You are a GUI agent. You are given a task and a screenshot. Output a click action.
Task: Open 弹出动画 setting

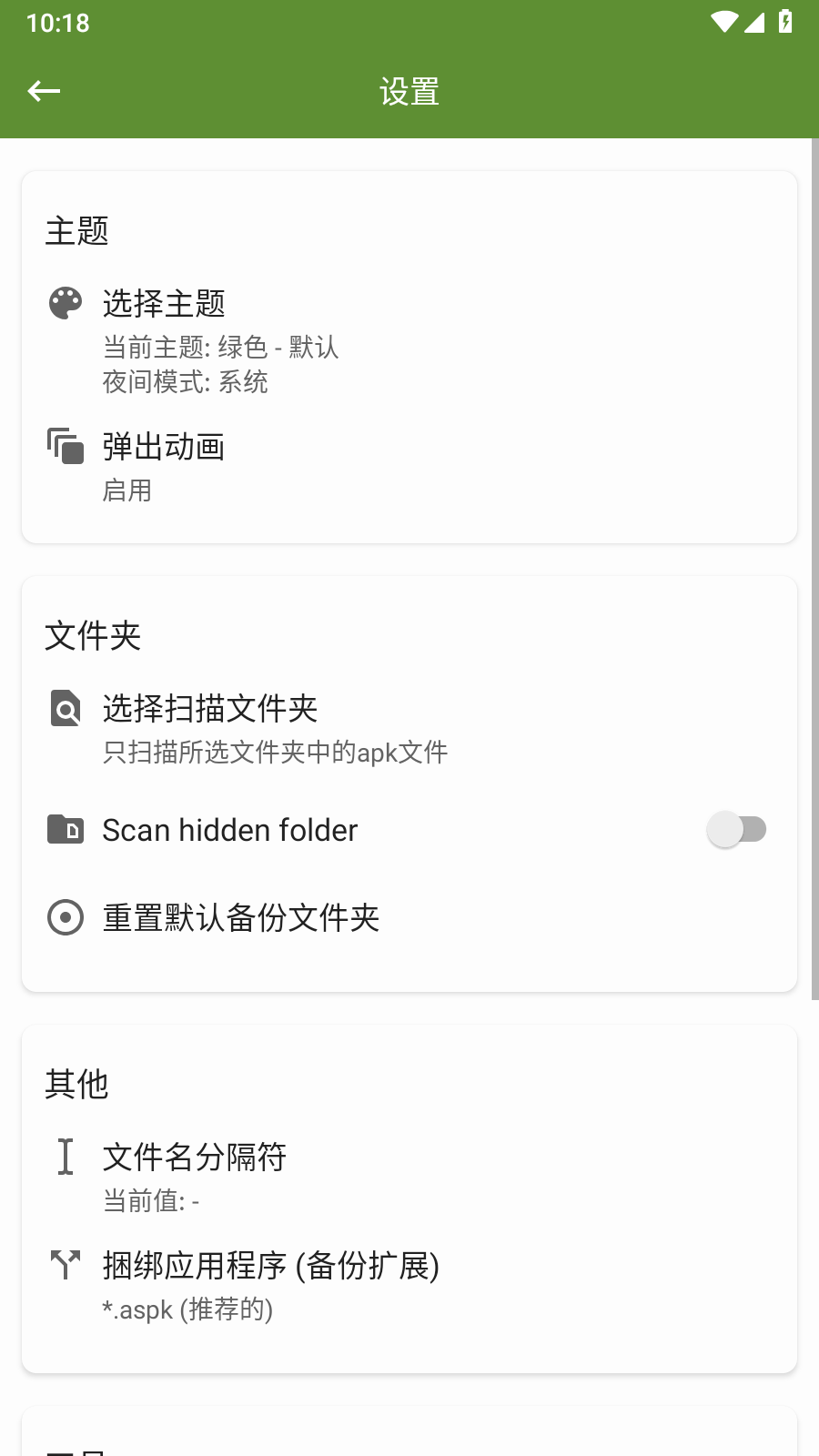[364, 464]
